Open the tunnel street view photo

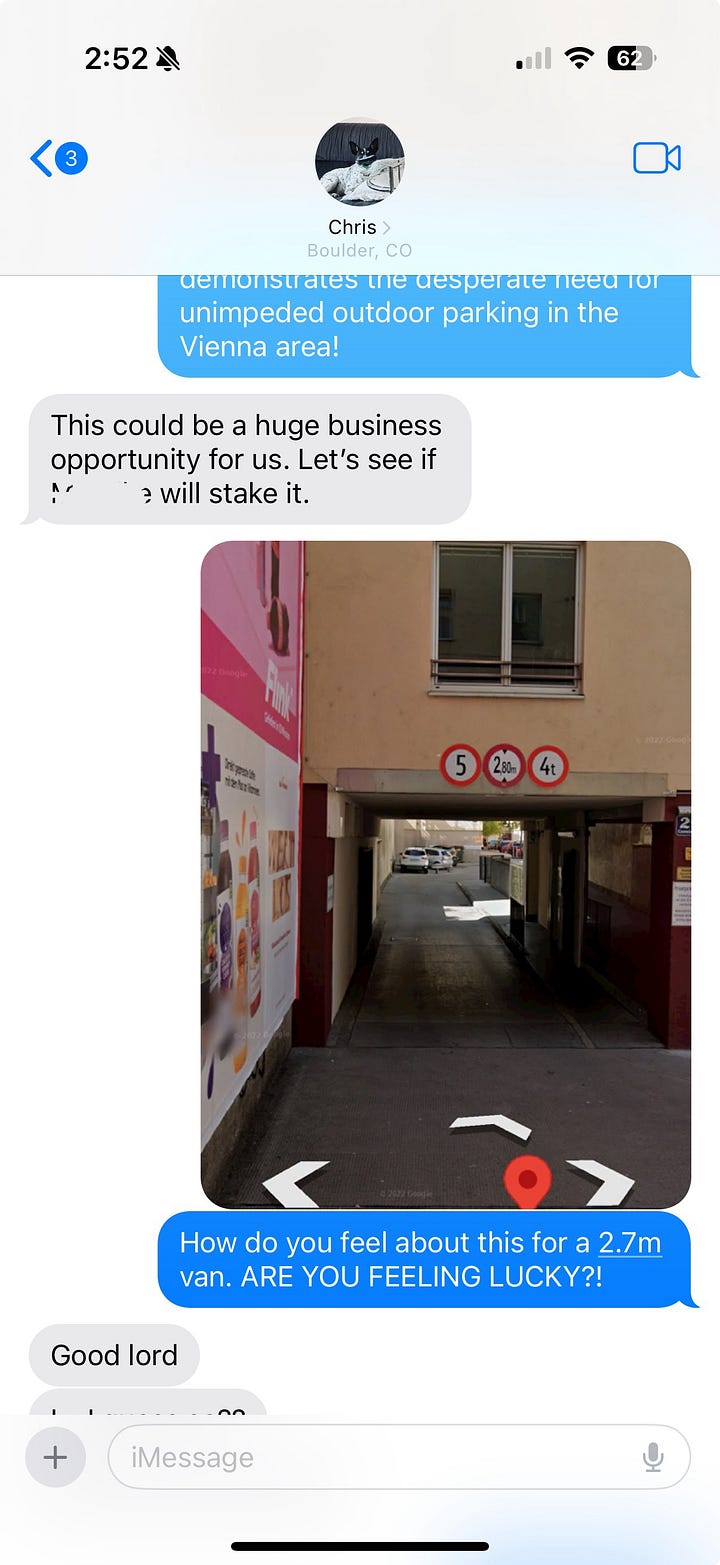point(445,875)
